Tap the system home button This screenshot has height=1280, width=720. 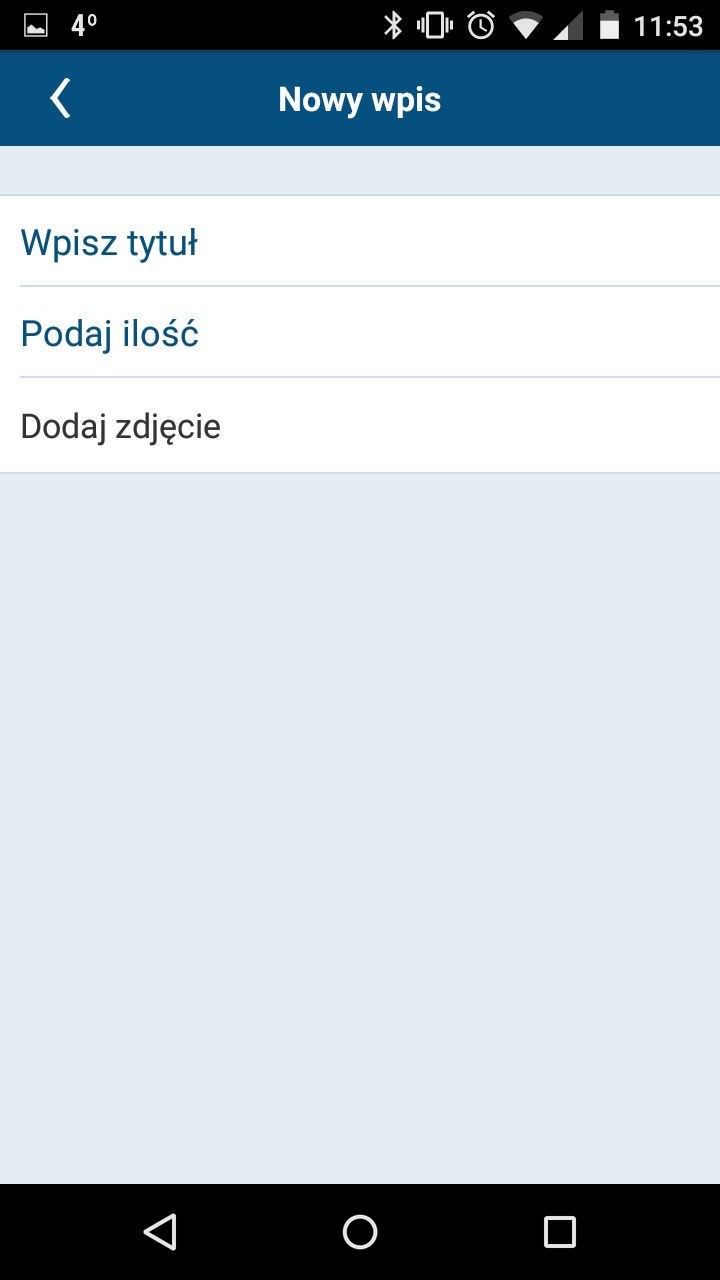coord(360,1232)
